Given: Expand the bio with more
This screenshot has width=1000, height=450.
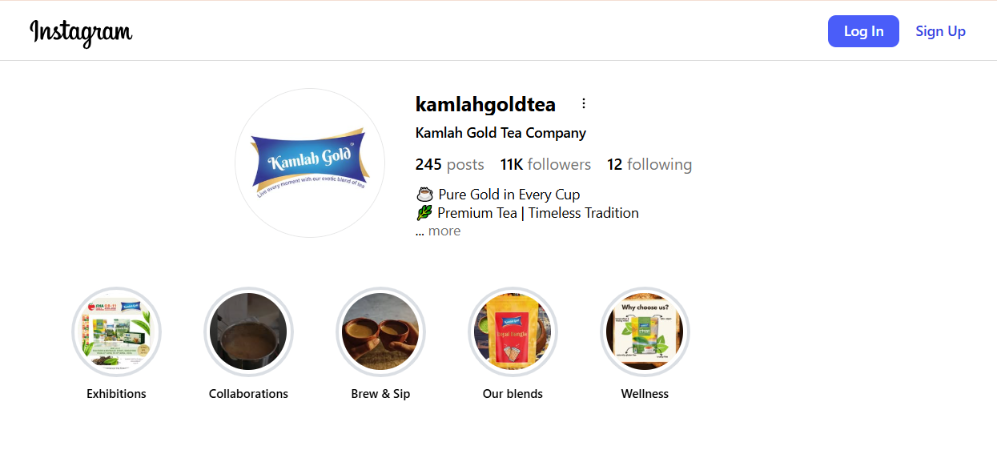Looking at the screenshot, I should pyautogui.click(x=444, y=231).
